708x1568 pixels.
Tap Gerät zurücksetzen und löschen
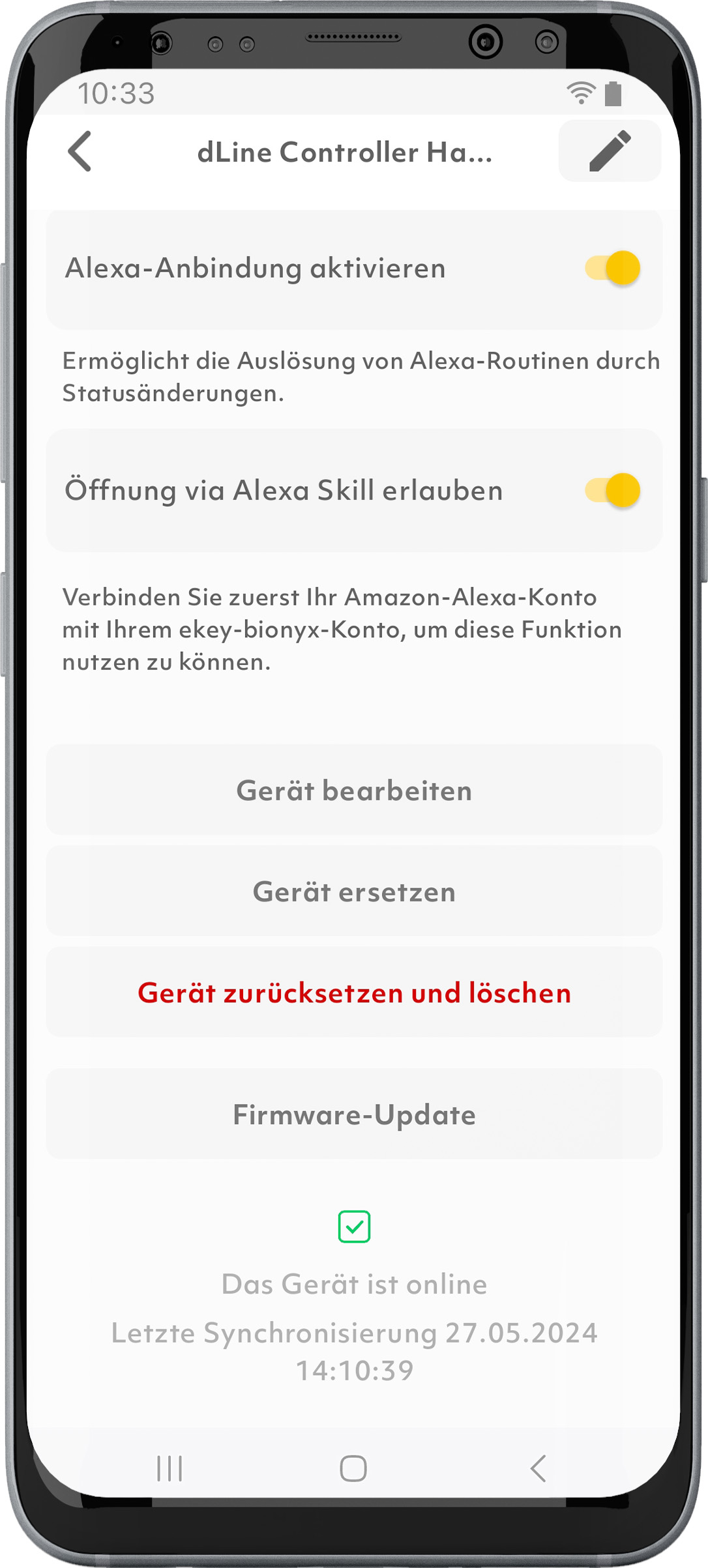pyautogui.click(x=354, y=993)
